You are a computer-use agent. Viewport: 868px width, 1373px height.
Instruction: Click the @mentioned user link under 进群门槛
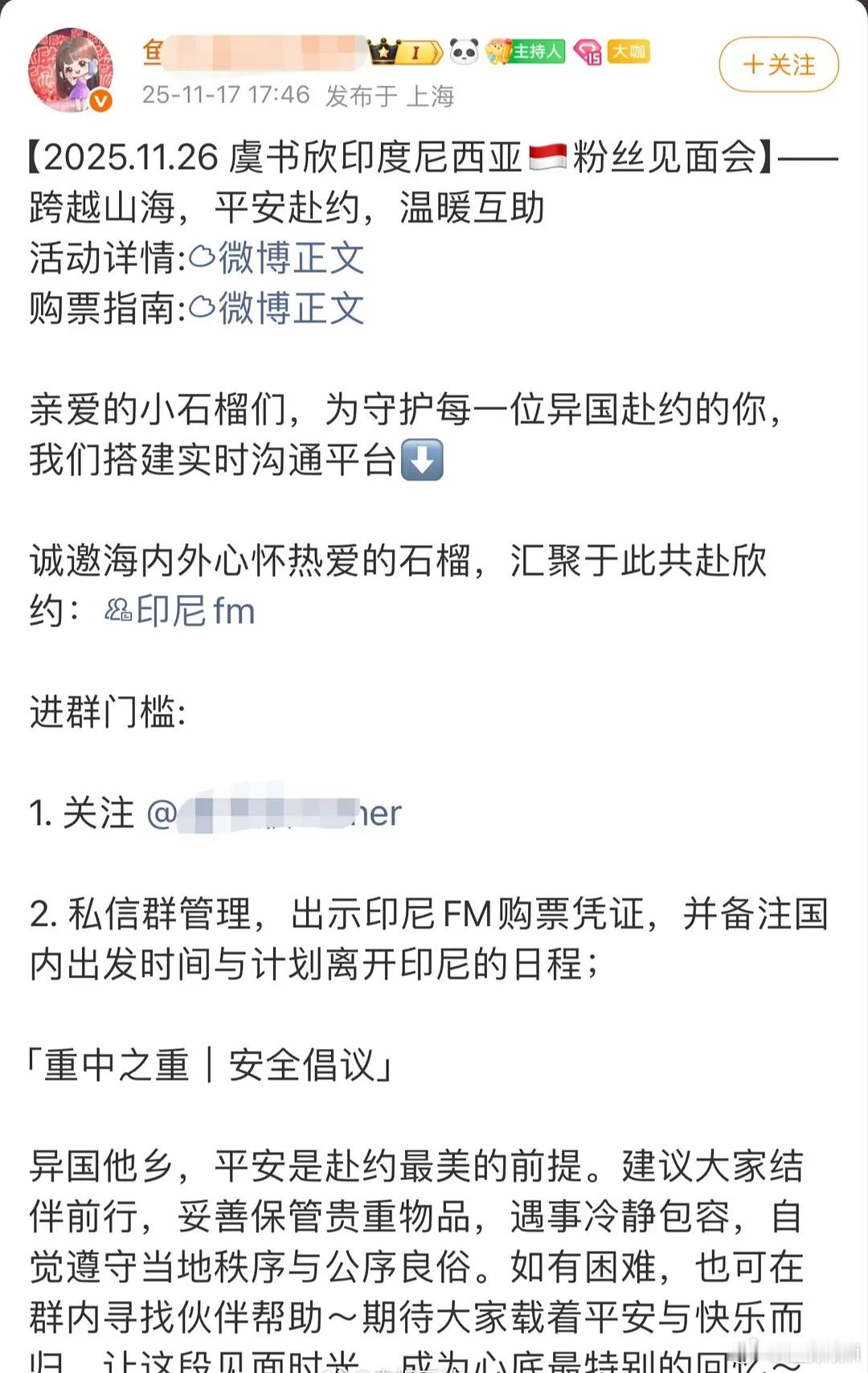(277, 813)
